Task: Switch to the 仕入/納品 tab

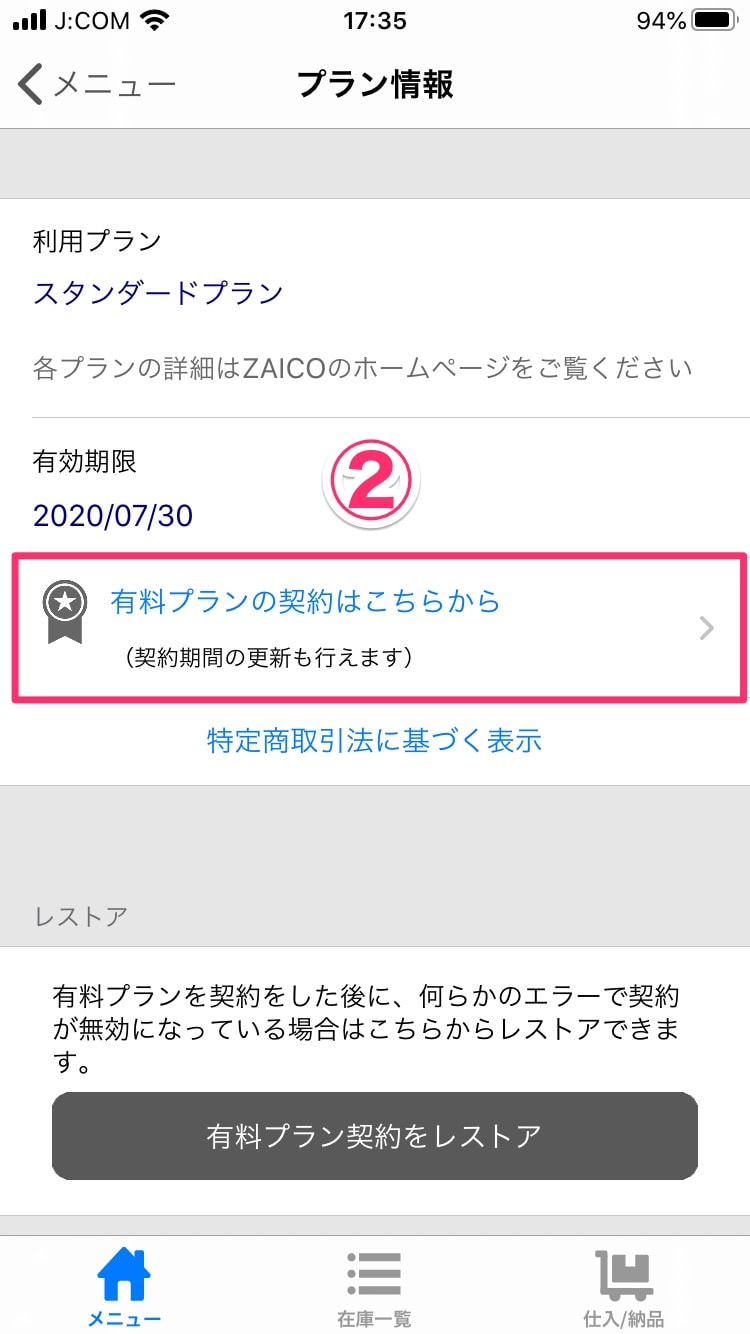Action: tap(624, 1284)
